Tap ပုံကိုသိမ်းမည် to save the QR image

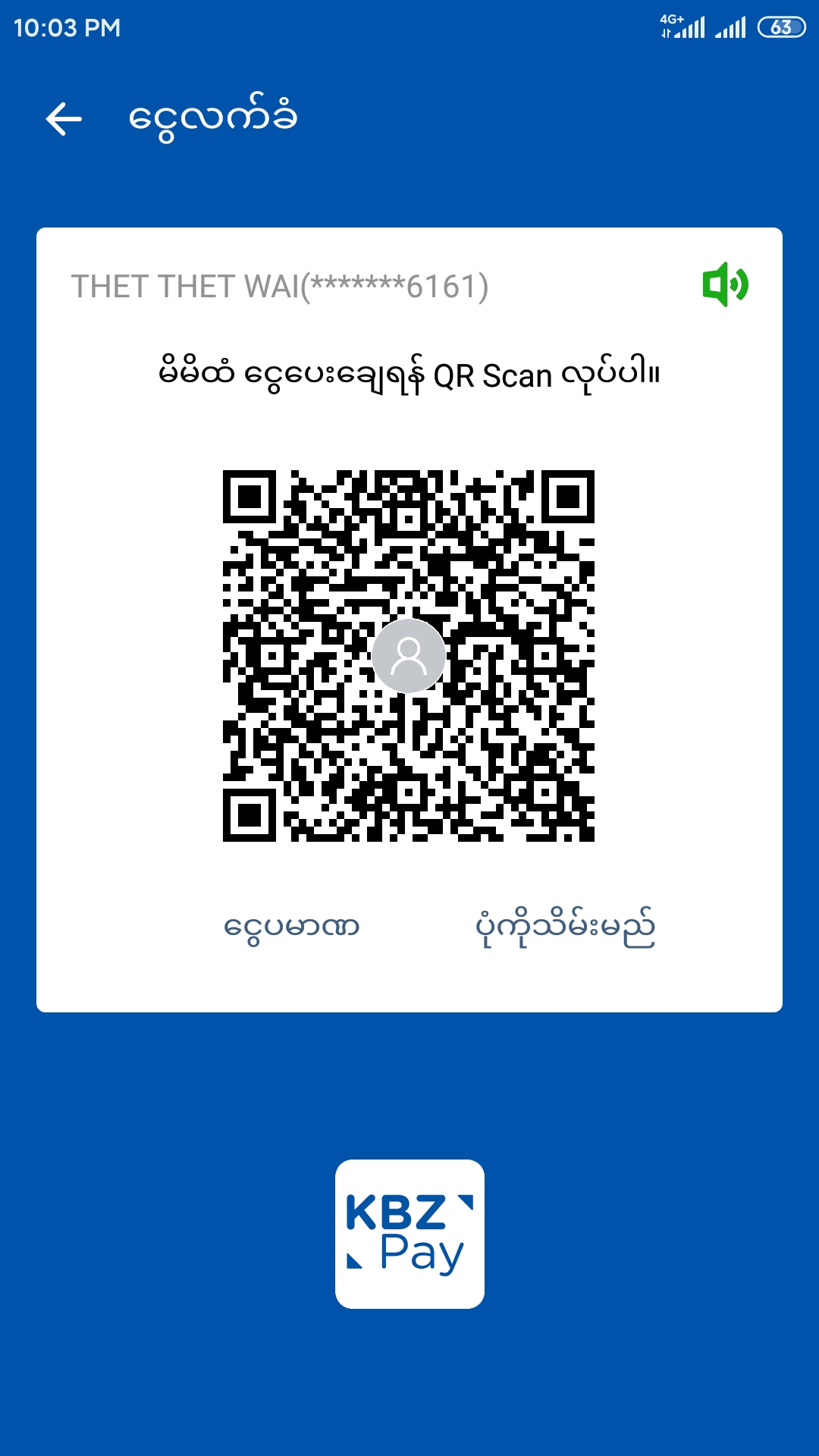tap(565, 927)
